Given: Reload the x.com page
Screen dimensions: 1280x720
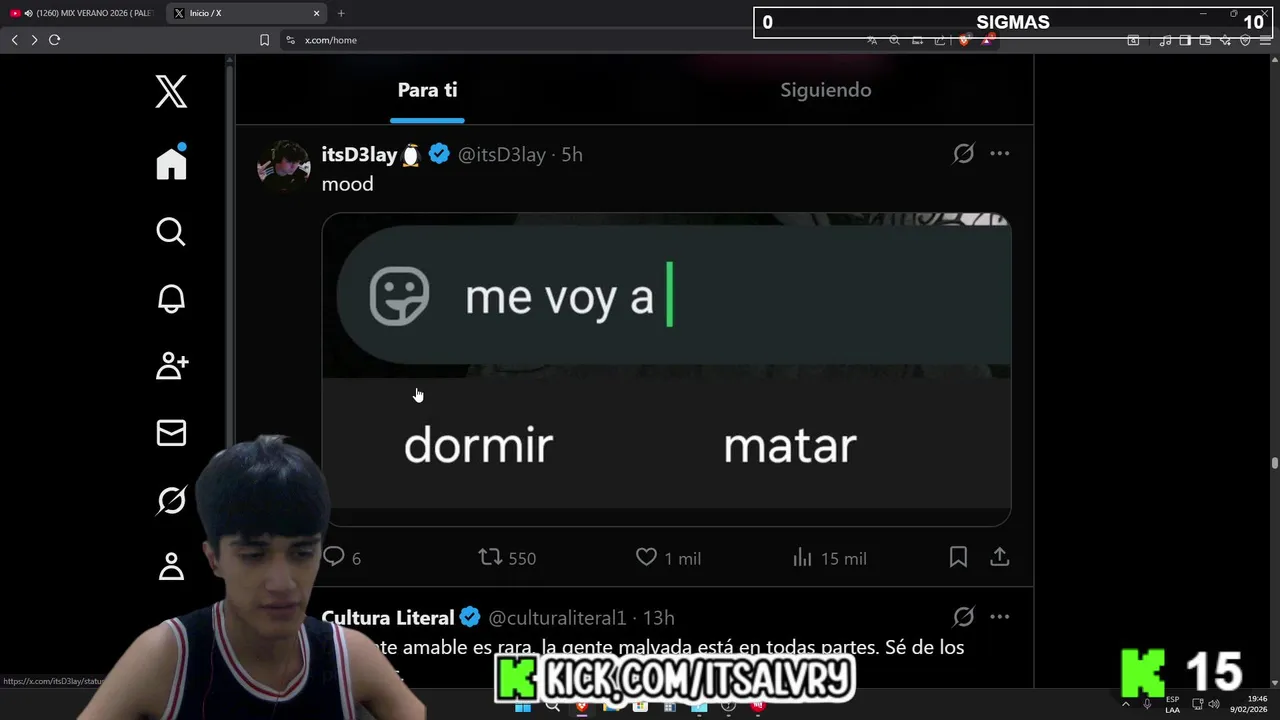Looking at the screenshot, I should tap(54, 40).
